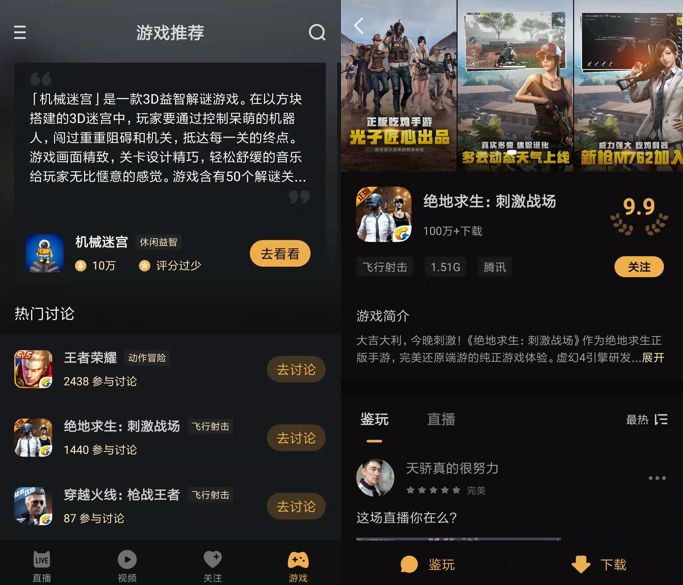This screenshot has height=585, width=683.
Task: Open overflow menu on 天骄真的很努力's review
Action: pos(657,478)
